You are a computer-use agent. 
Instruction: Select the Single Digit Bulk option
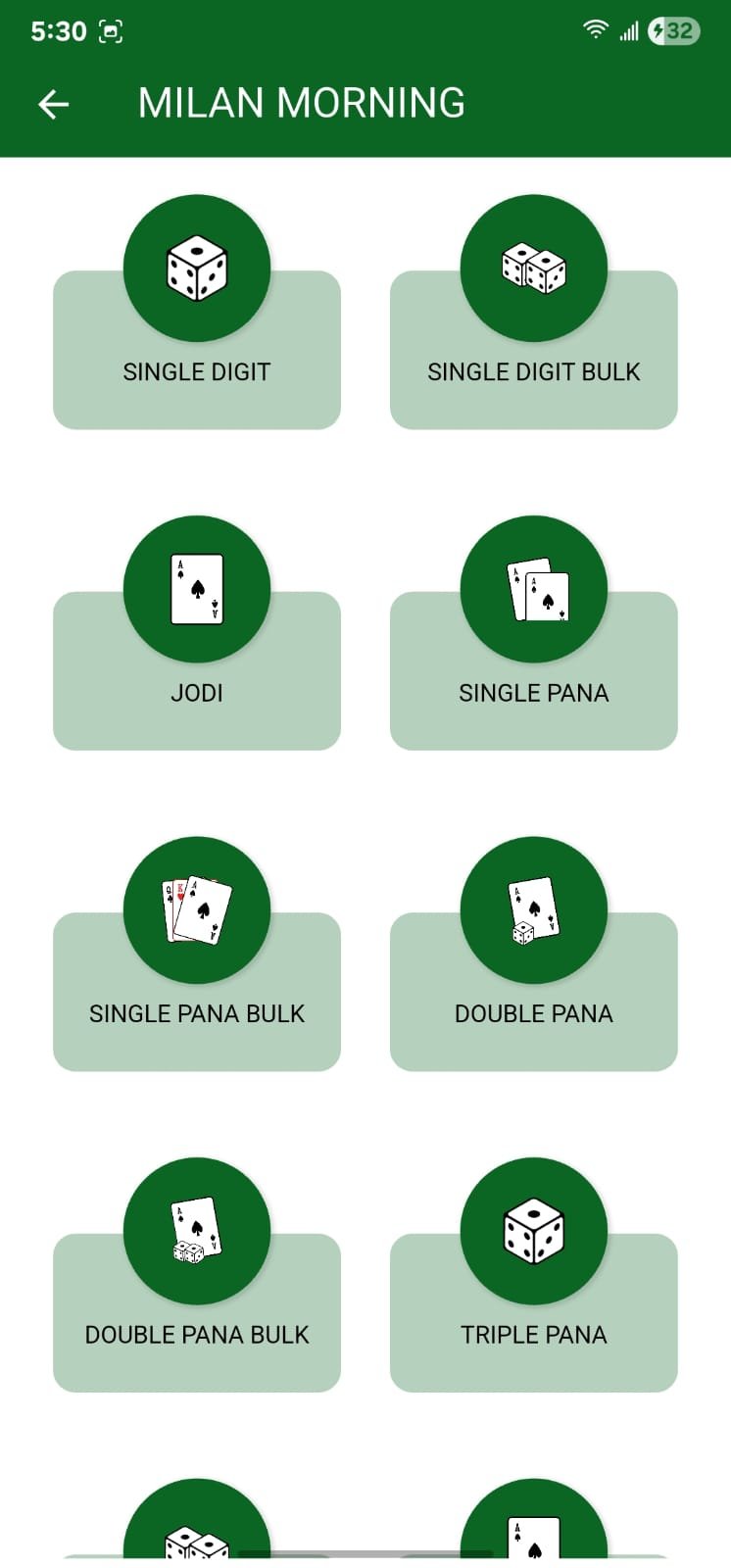pyautogui.click(x=534, y=333)
